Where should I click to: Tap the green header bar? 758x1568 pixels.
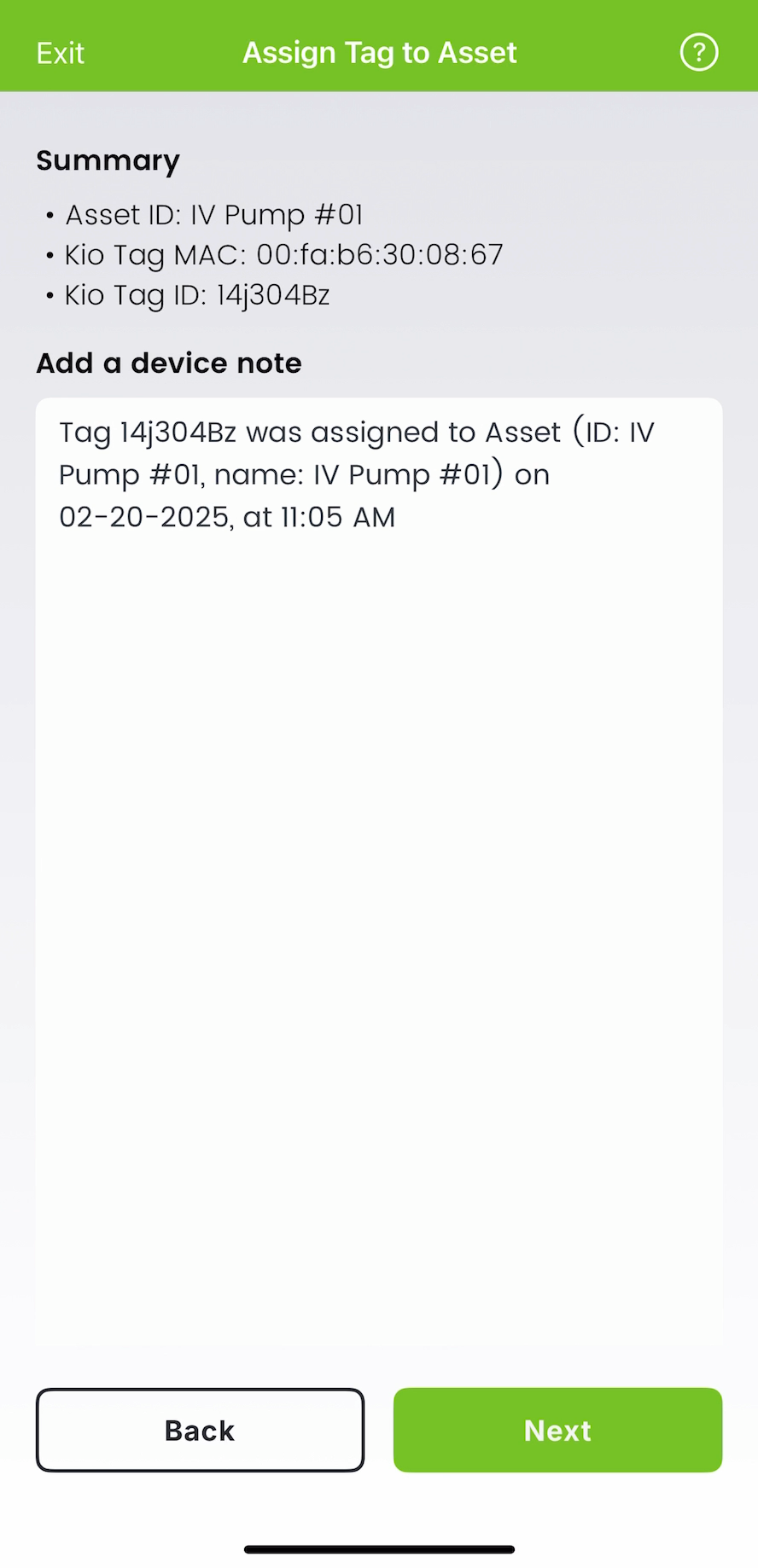pyautogui.click(x=379, y=45)
